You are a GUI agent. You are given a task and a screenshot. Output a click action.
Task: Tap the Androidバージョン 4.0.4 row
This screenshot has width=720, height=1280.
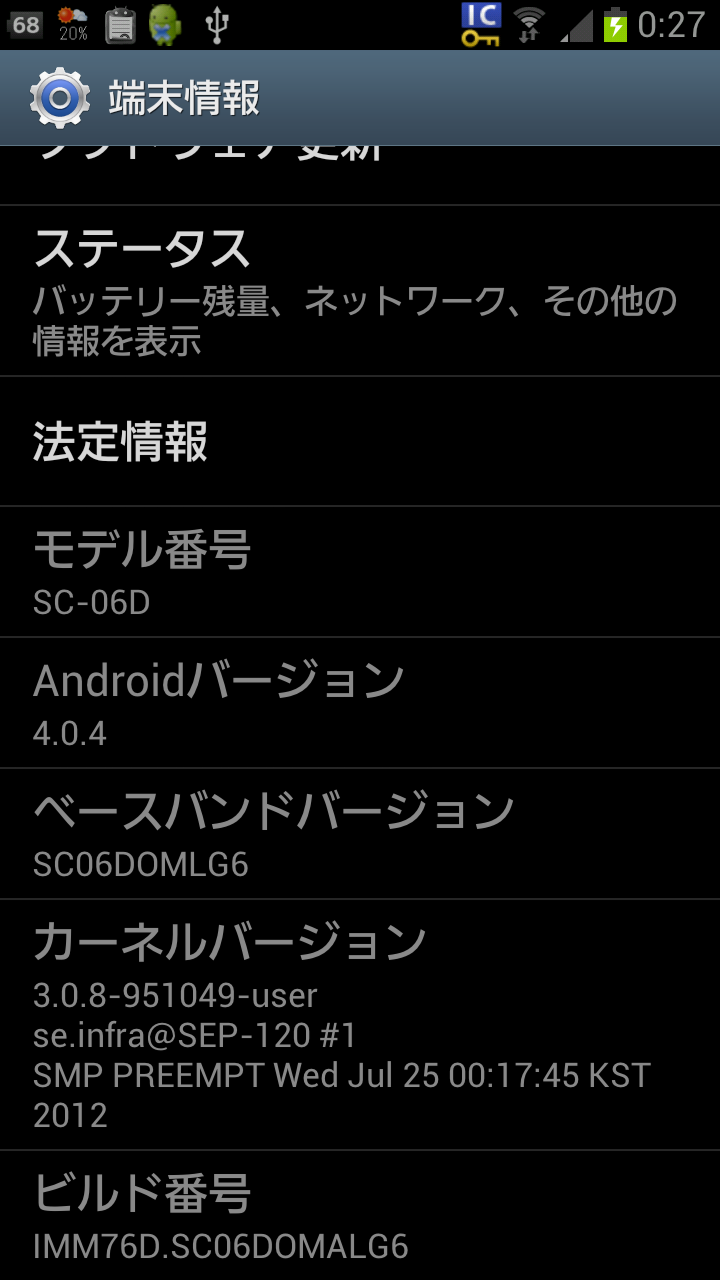(360, 703)
